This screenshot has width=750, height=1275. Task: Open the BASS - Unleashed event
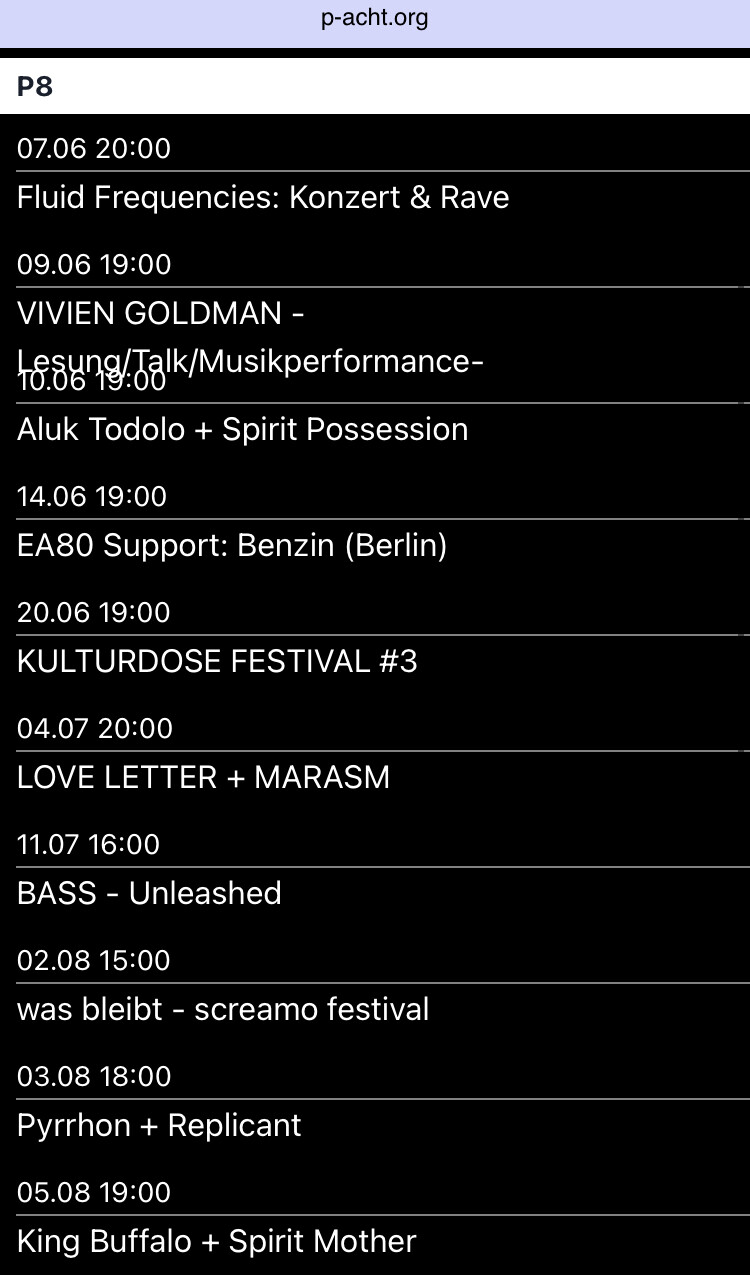(149, 893)
